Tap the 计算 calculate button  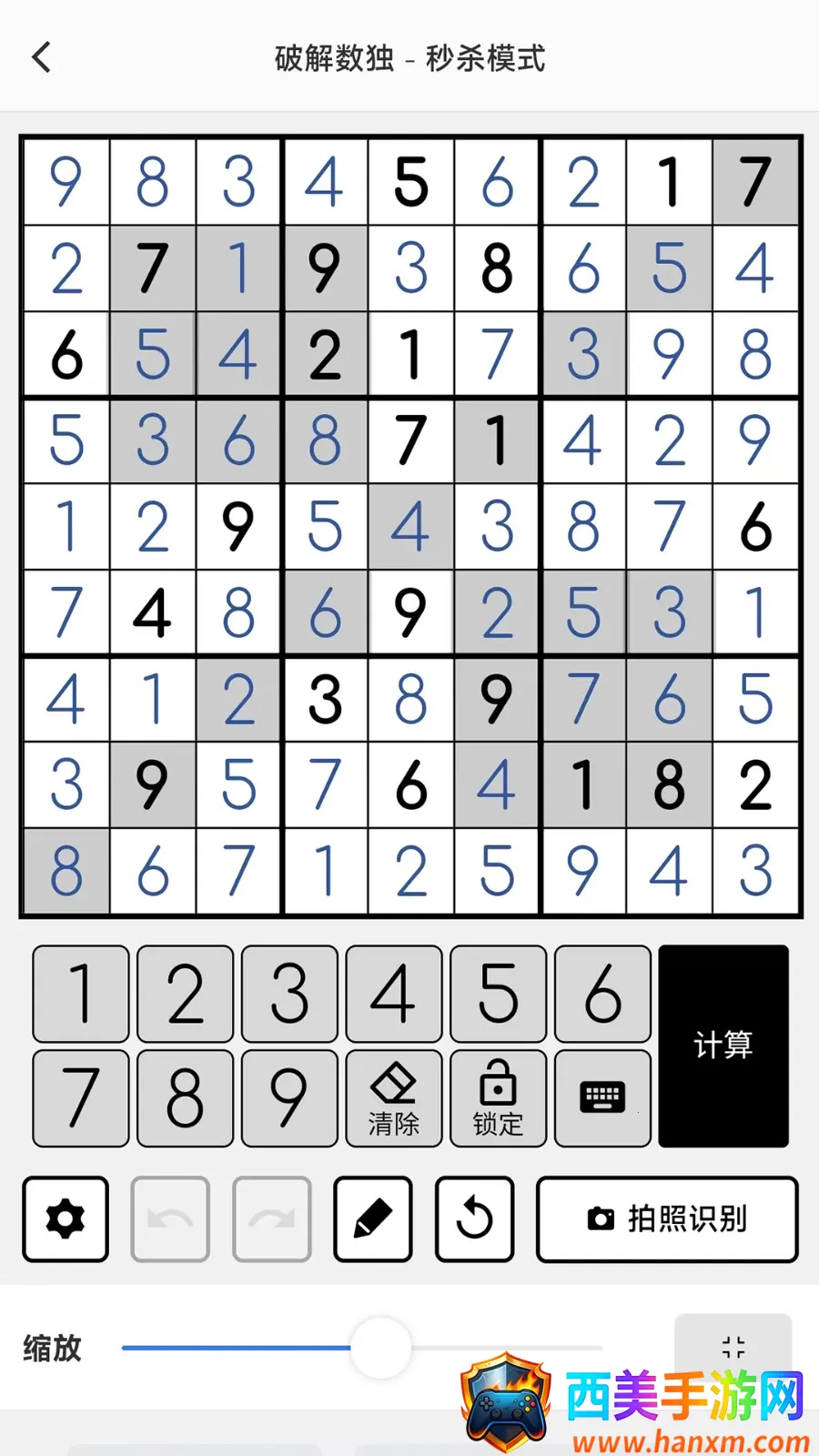click(x=723, y=1046)
